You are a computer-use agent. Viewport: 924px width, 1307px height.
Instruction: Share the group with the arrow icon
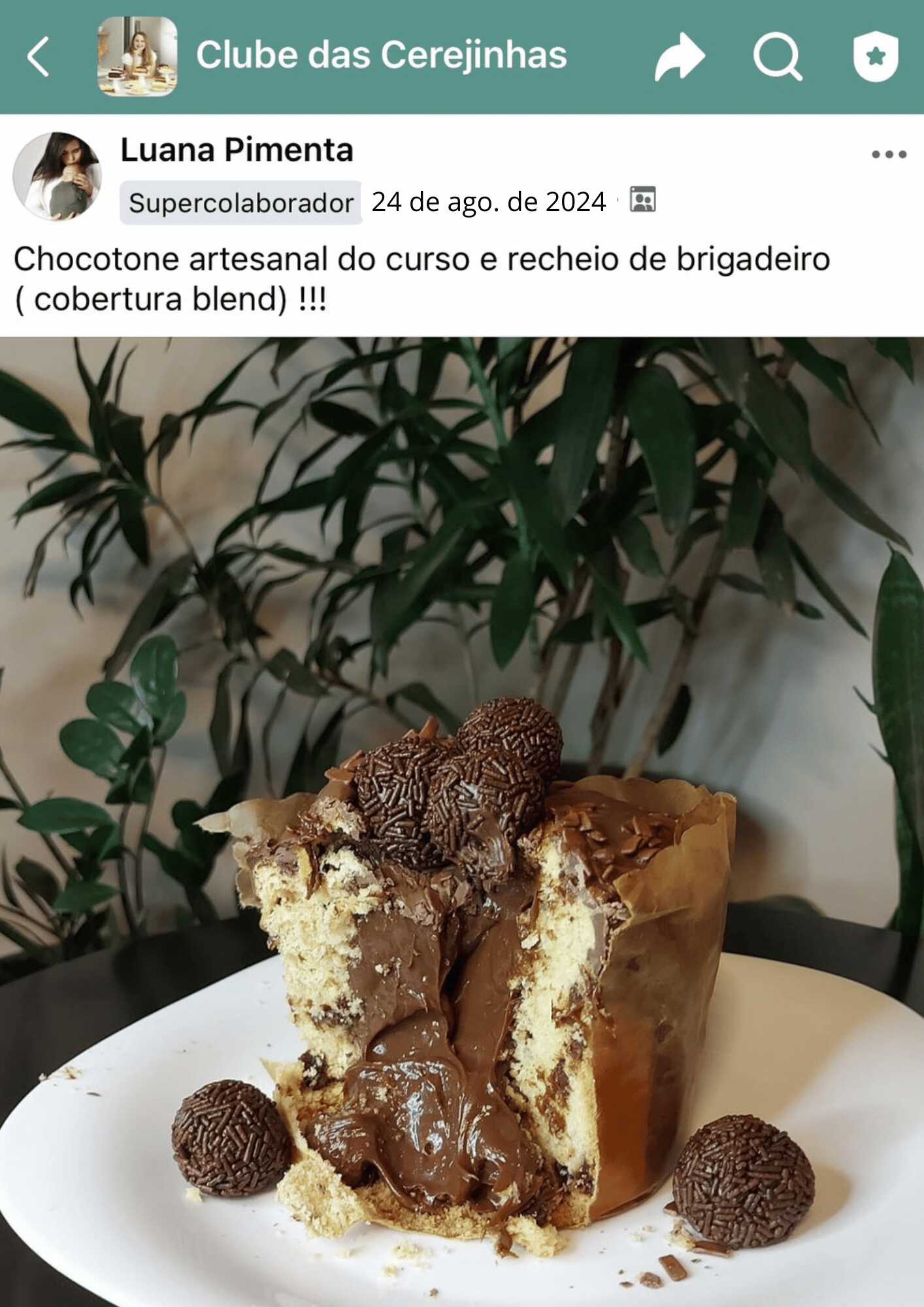[680, 57]
